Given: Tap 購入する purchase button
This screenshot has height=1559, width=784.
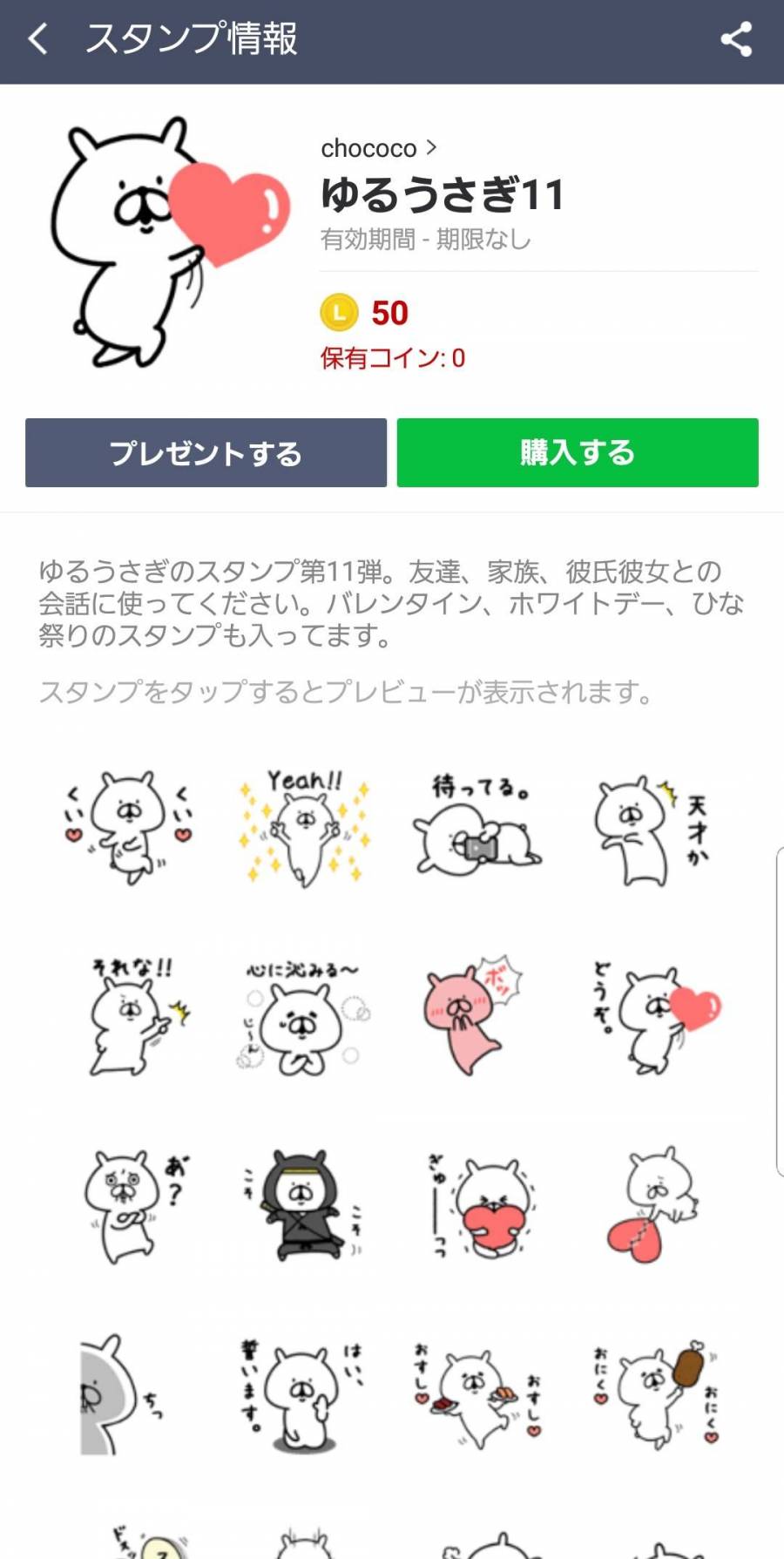Looking at the screenshot, I should 578,453.
